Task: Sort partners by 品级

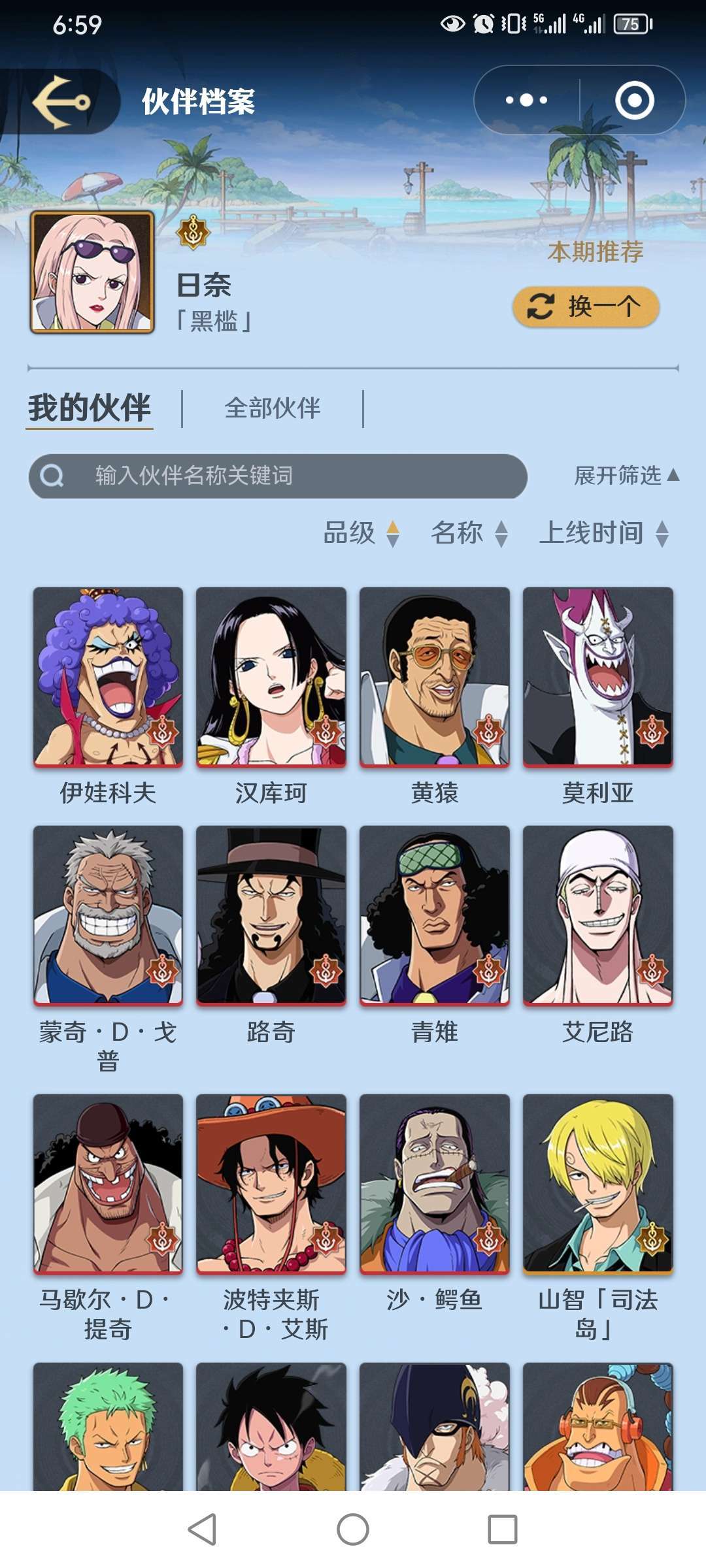Action: 361,533
